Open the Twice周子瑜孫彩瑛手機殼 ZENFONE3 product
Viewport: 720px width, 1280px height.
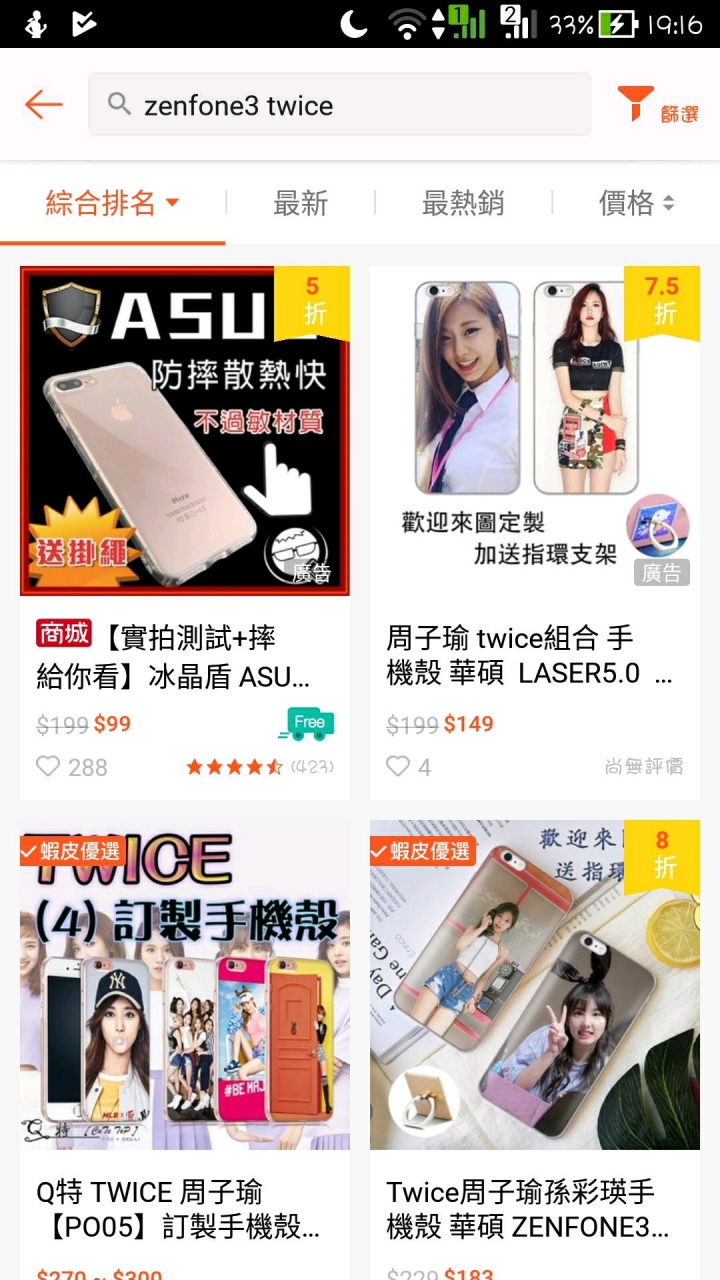coord(535,986)
